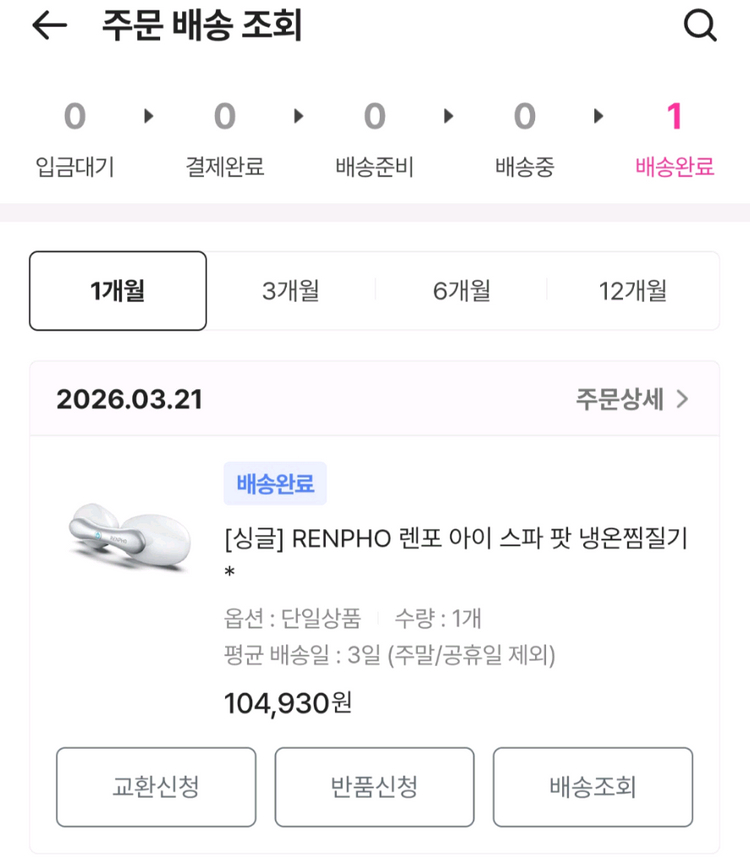Open the search icon
The height and width of the screenshot is (865, 750).
click(701, 26)
